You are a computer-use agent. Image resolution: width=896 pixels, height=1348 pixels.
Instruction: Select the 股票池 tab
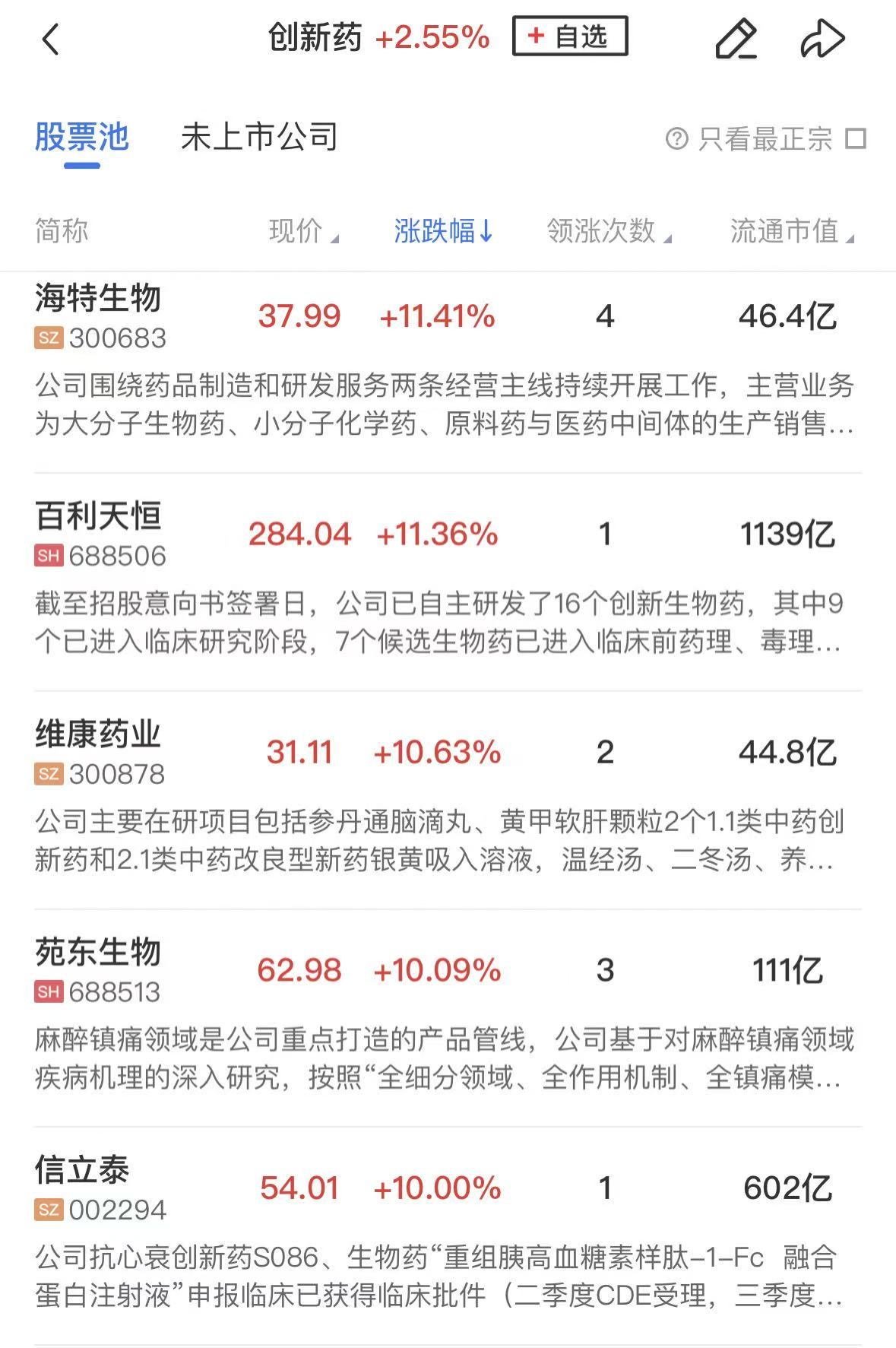(x=82, y=138)
